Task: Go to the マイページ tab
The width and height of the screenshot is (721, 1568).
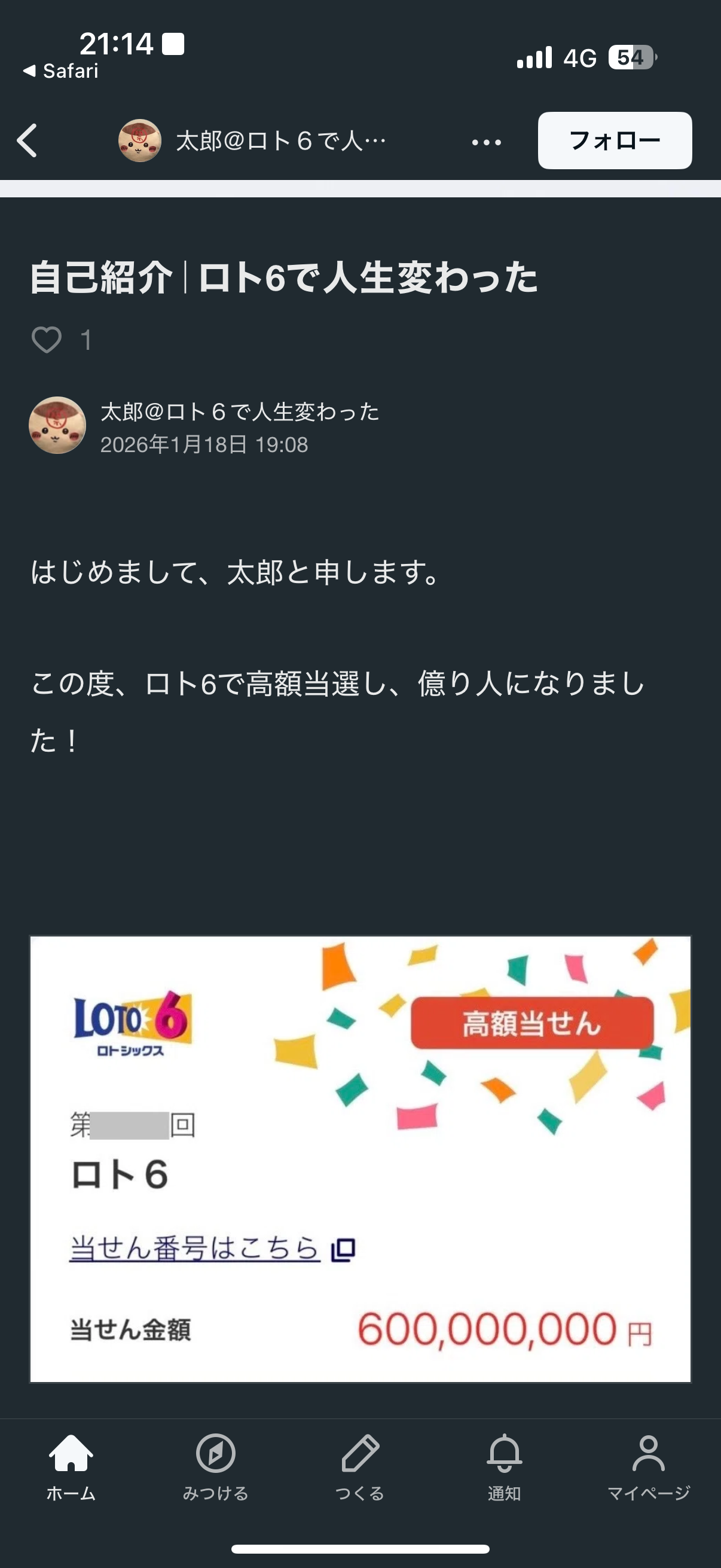Action: pos(648,1467)
